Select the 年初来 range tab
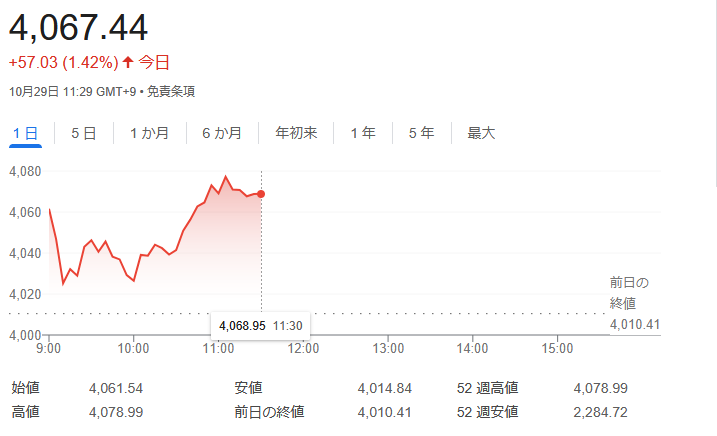 [296, 133]
